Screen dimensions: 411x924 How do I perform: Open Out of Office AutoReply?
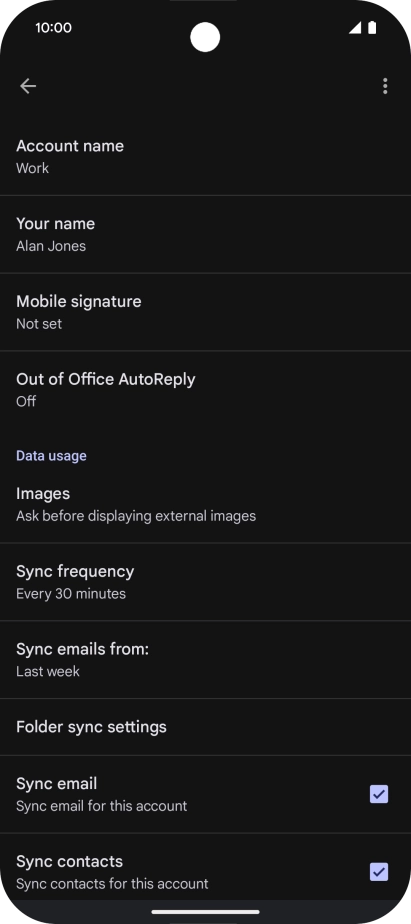tap(205, 390)
